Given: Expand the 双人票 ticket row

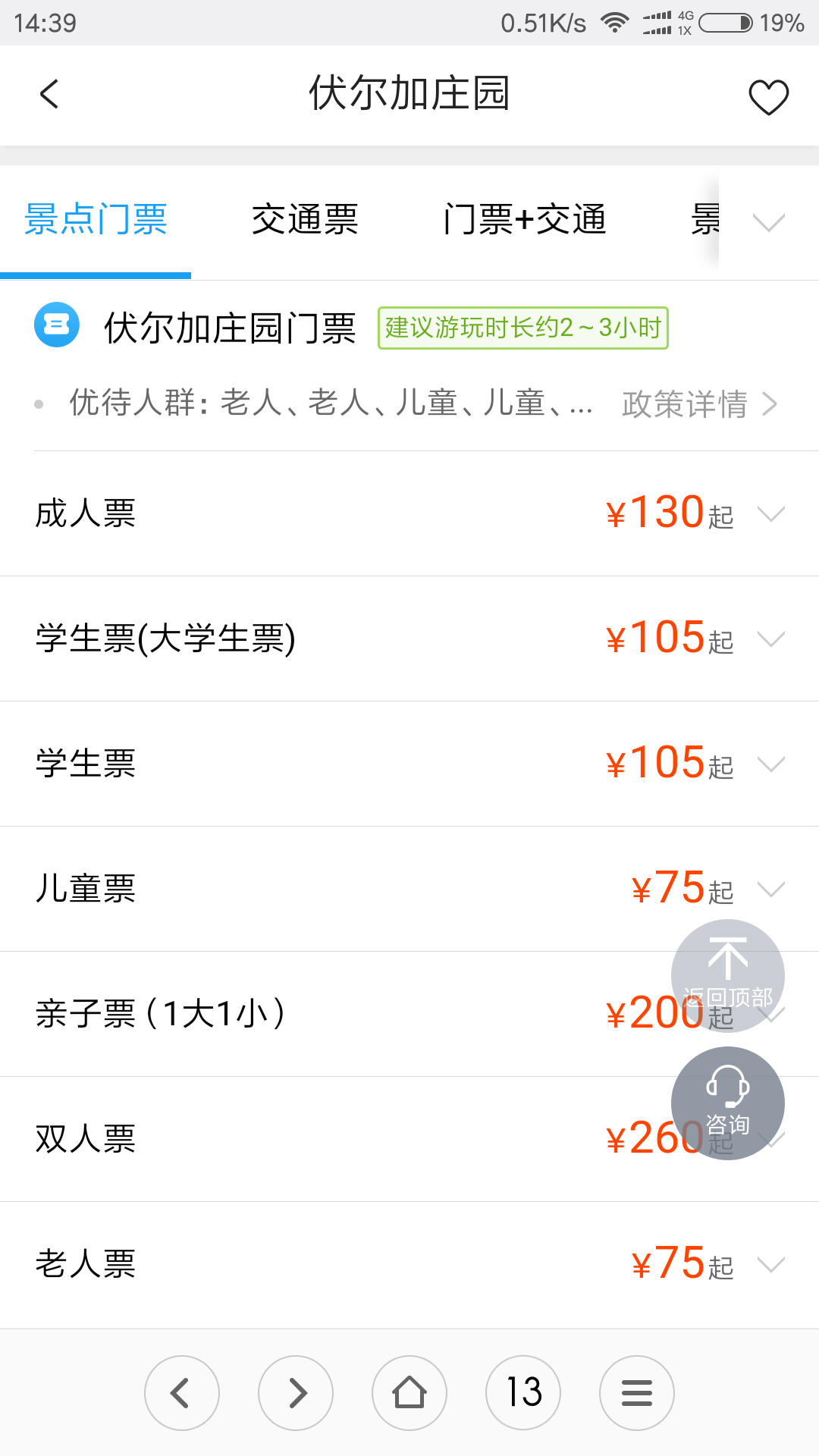Looking at the screenshot, I should tap(409, 1139).
